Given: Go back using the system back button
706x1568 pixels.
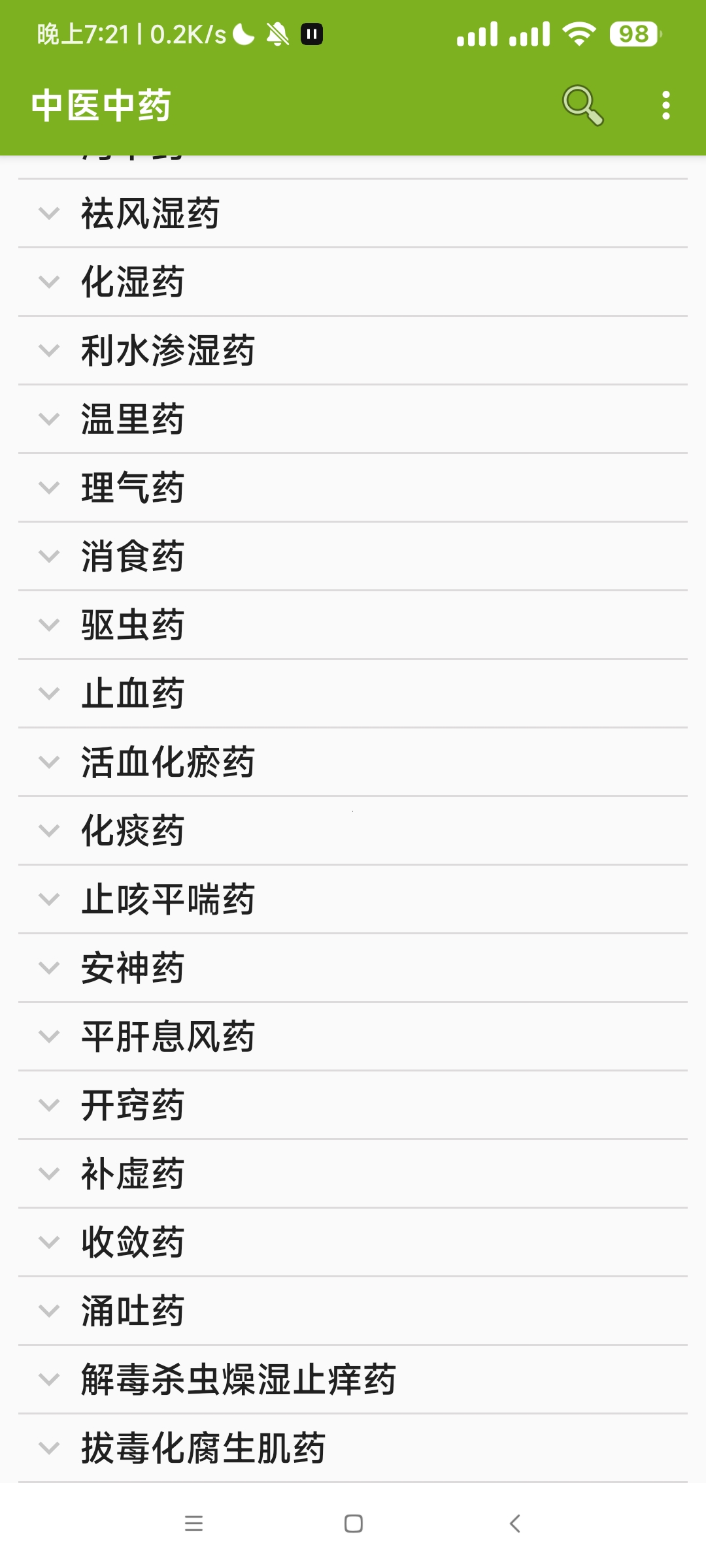Looking at the screenshot, I should pos(515,1524).
